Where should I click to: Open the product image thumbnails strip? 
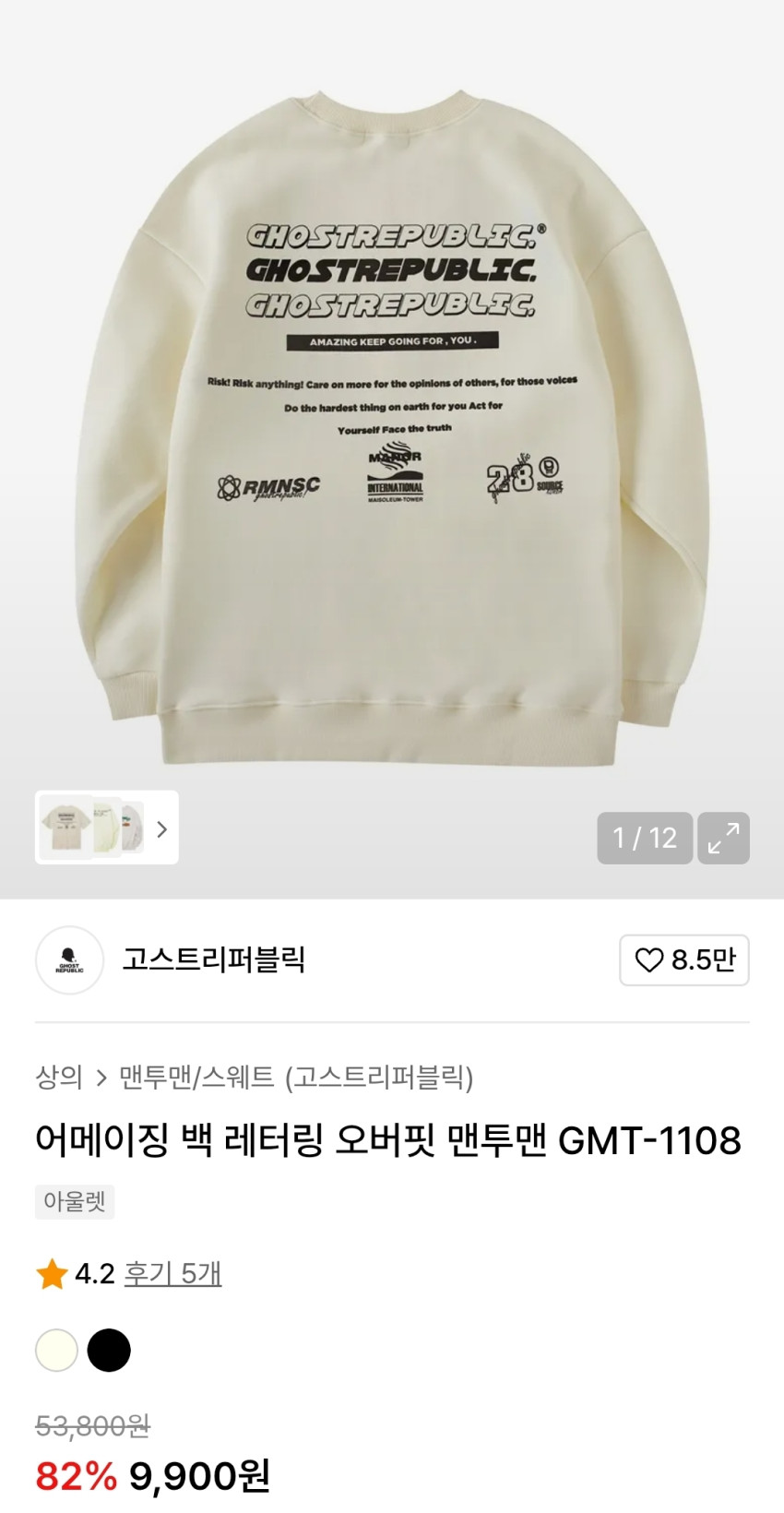tap(106, 828)
